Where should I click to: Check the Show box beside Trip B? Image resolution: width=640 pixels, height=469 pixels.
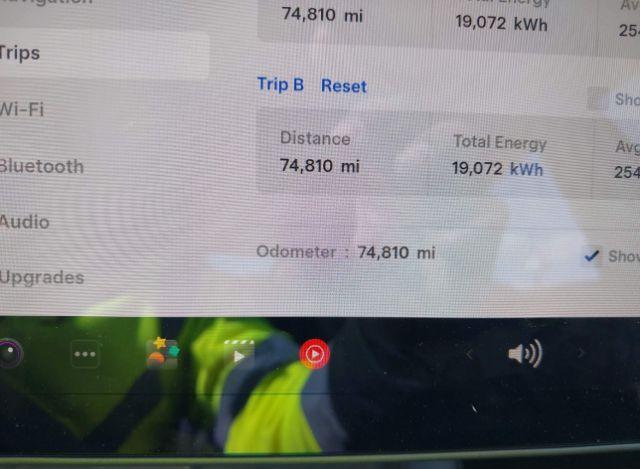coord(597,99)
